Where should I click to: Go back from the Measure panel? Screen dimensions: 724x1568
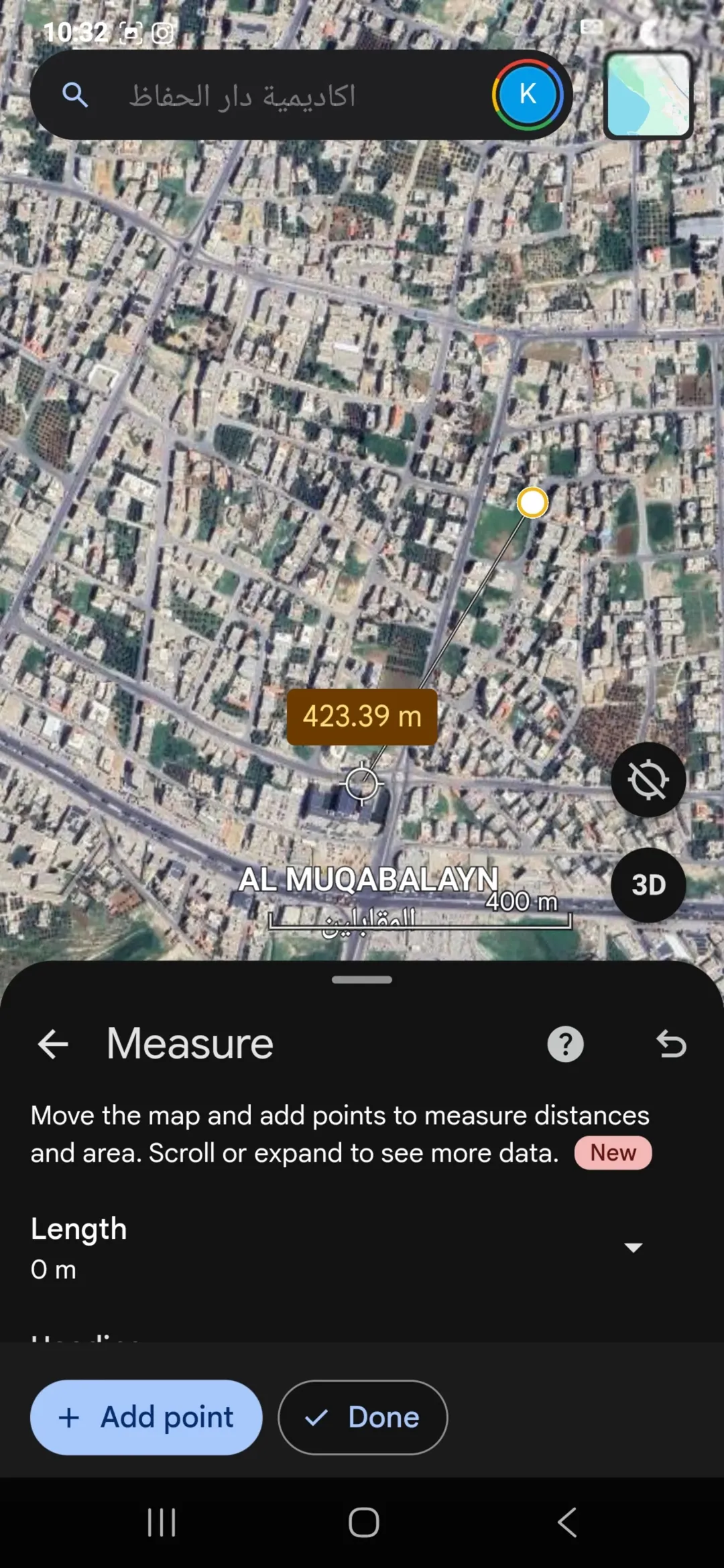(x=53, y=1044)
